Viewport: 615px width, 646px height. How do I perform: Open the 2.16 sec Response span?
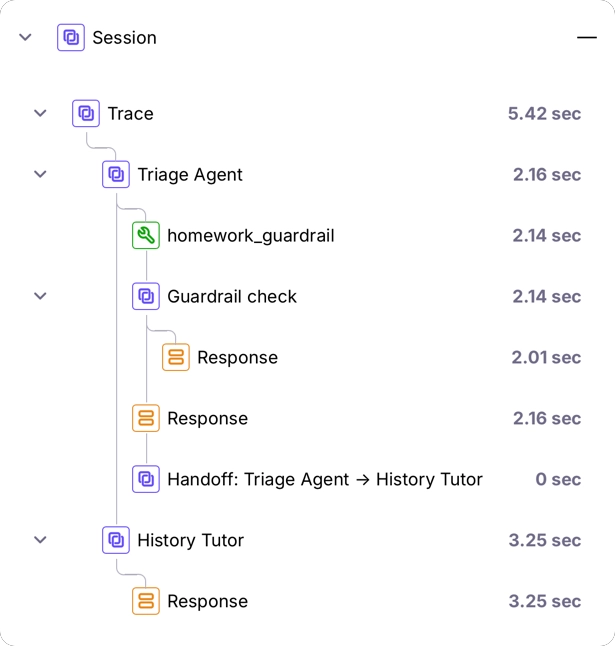pyautogui.click(x=207, y=418)
